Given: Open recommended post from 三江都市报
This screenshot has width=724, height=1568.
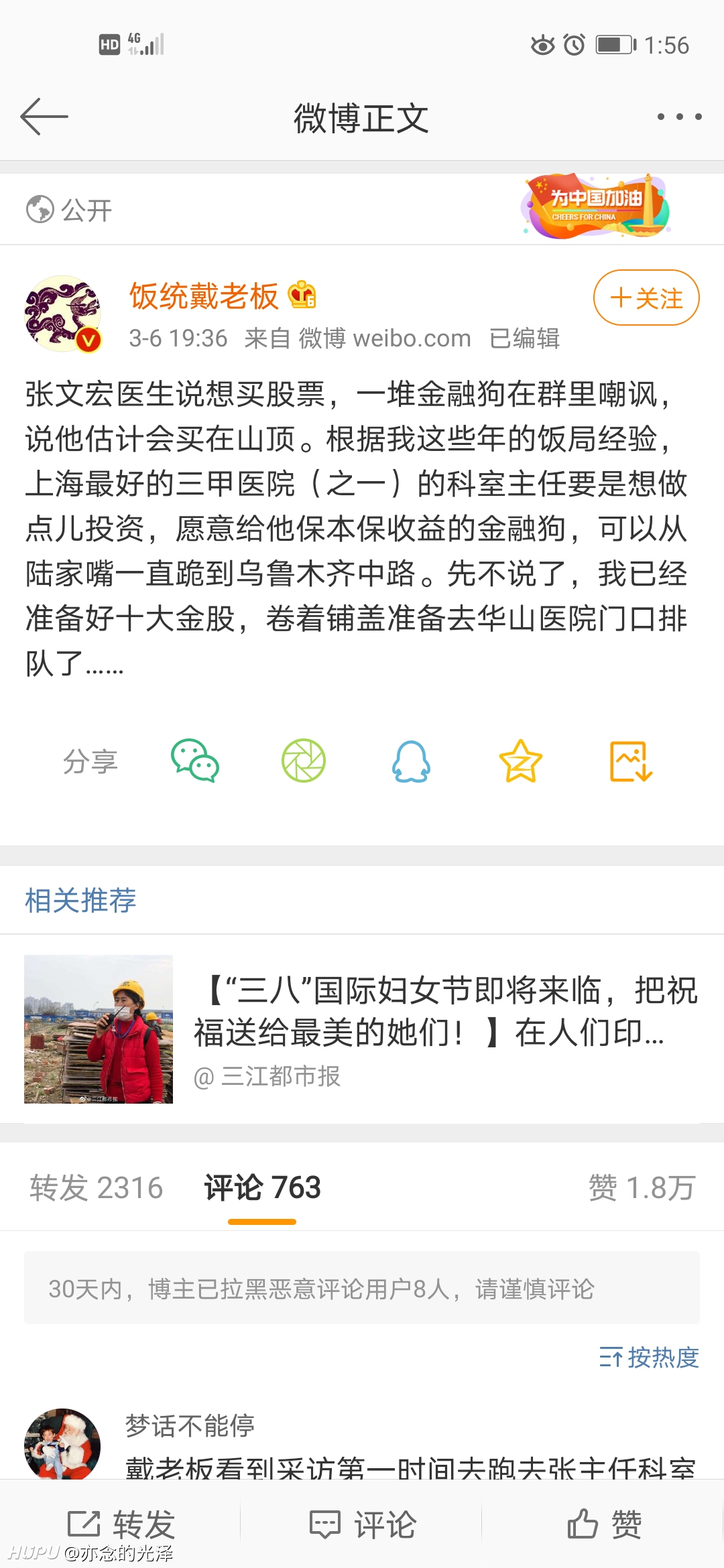Looking at the screenshot, I should [362, 1029].
